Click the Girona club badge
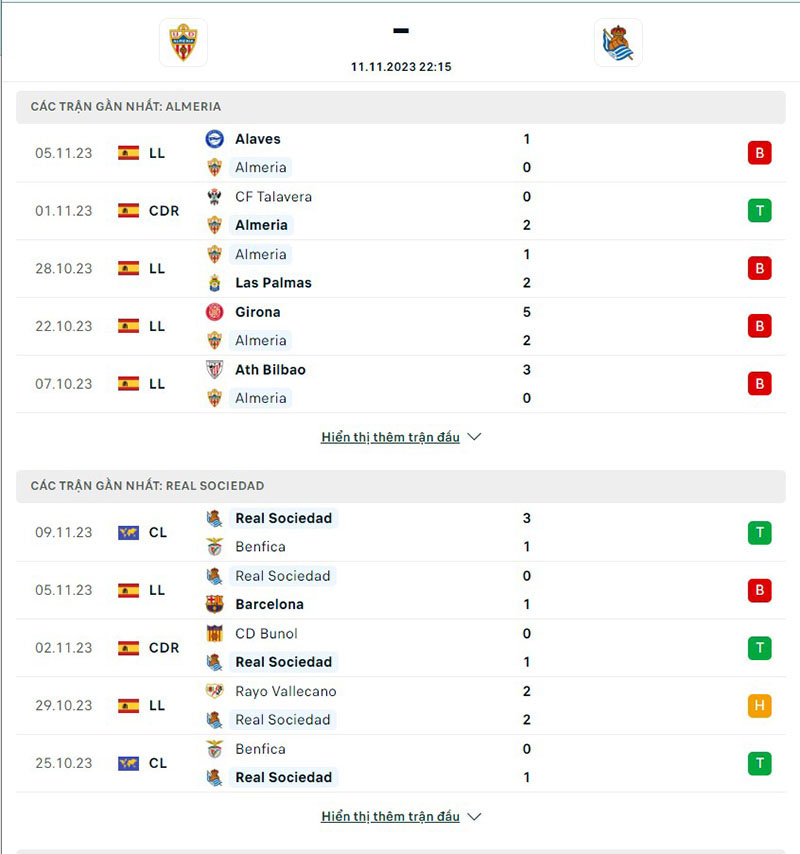This screenshot has height=854, width=800. coord(214,311)
